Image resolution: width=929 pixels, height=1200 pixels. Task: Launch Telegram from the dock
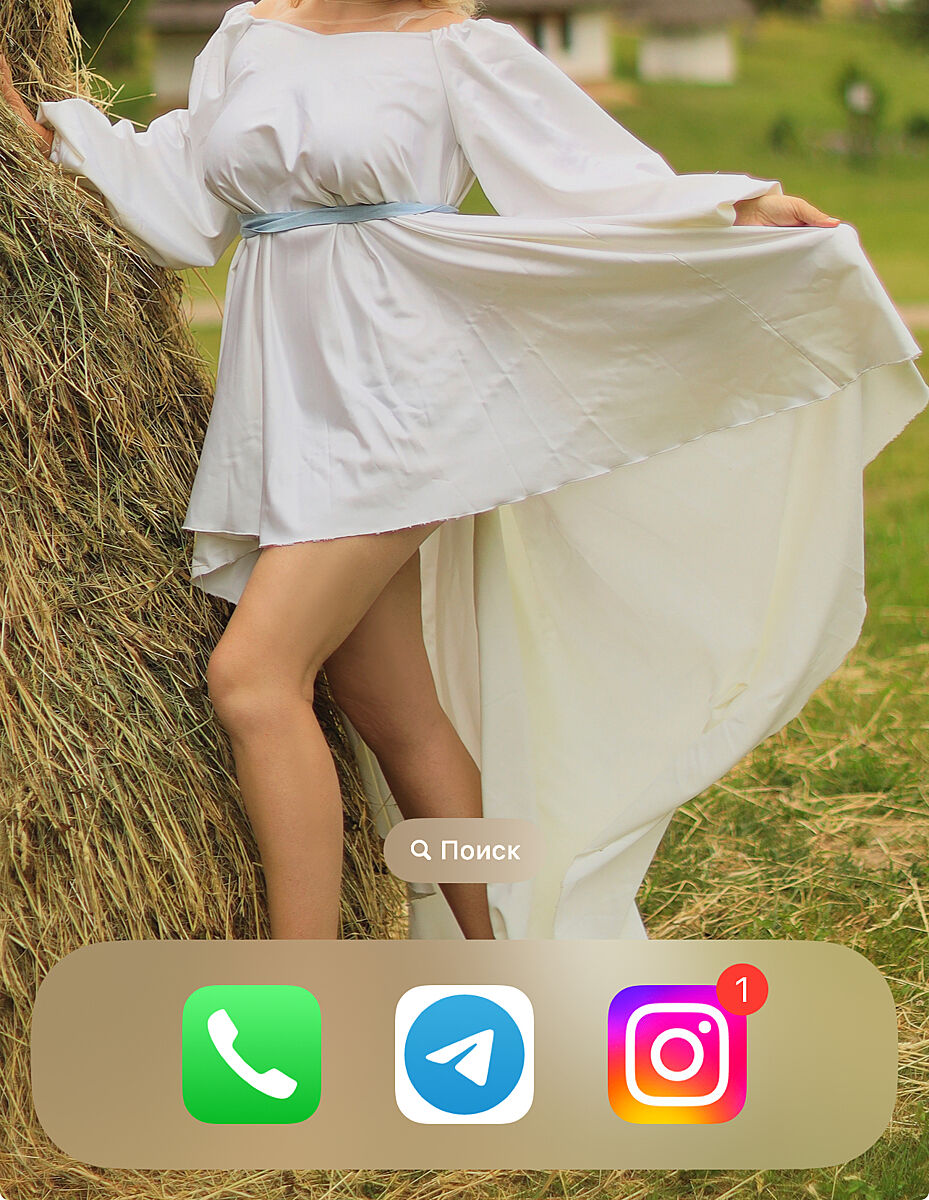pos(464,1054)
